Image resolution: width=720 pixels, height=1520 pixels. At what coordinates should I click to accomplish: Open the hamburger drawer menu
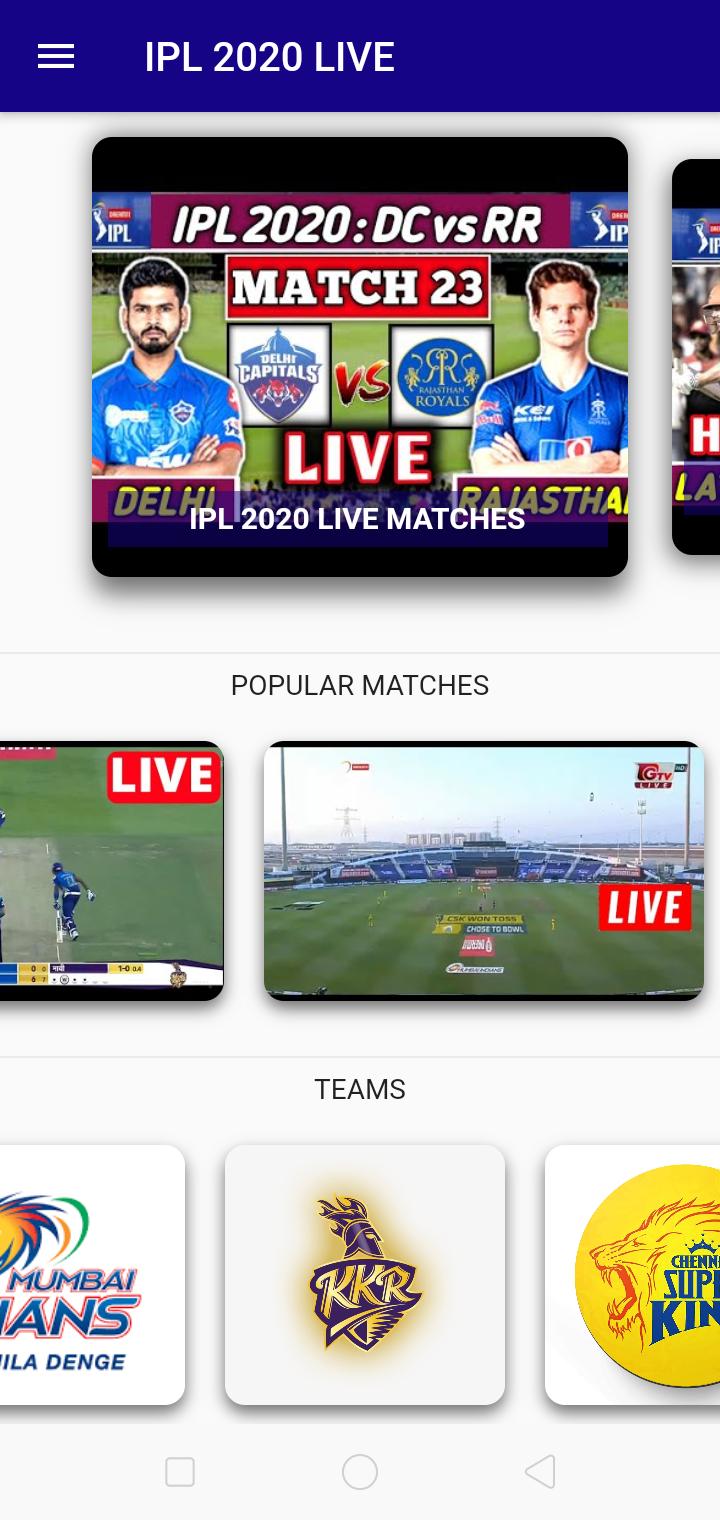(56, 57)
